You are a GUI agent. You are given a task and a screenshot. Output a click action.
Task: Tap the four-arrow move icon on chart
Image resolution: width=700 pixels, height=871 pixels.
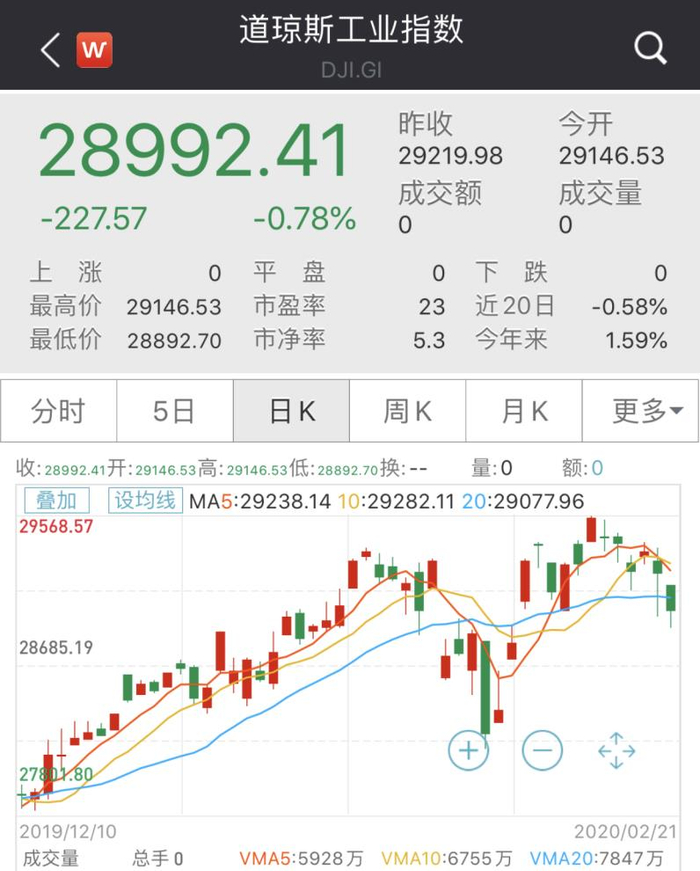(x=616, y=750)
